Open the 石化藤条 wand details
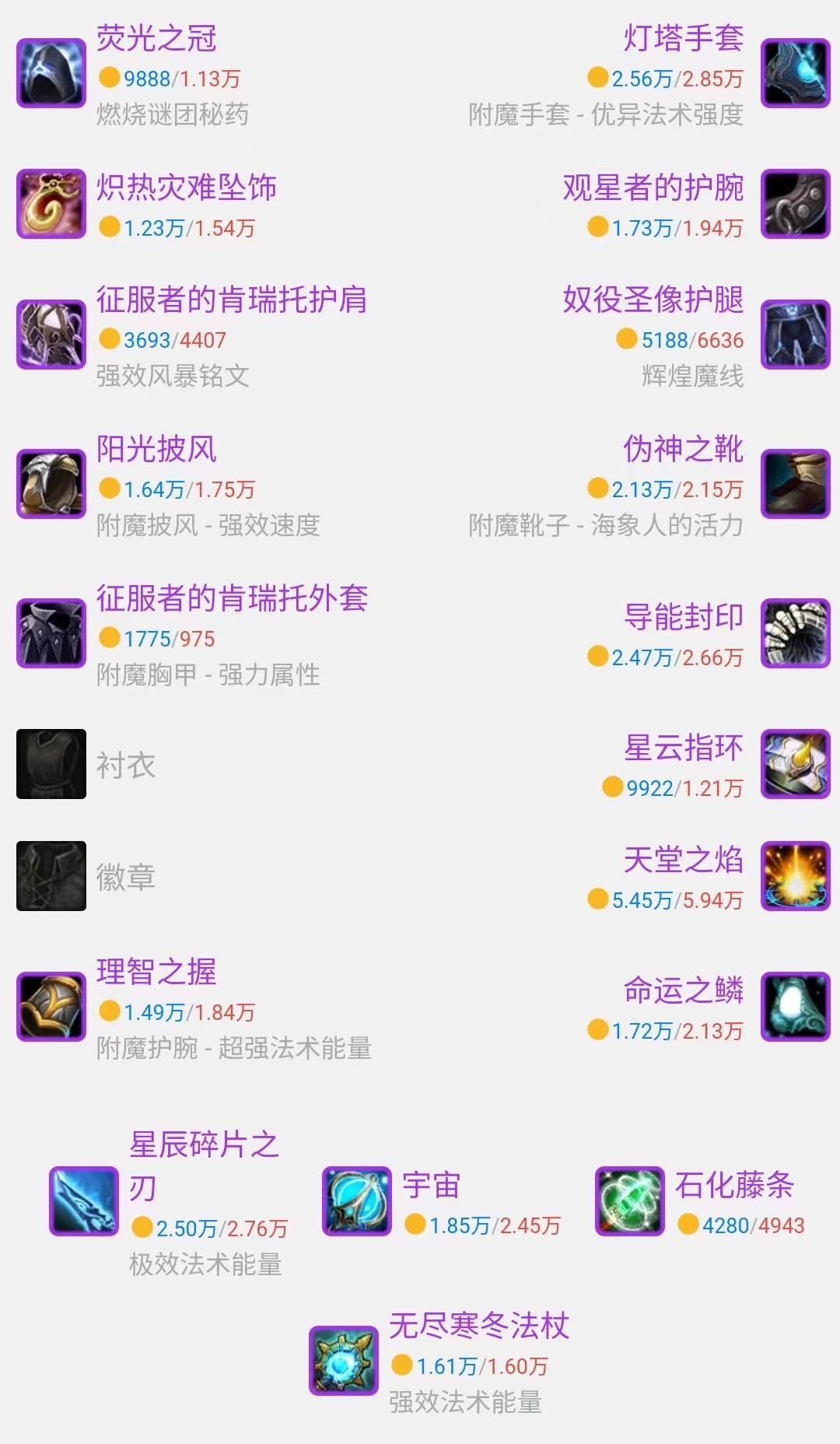 coord(630,1201)
